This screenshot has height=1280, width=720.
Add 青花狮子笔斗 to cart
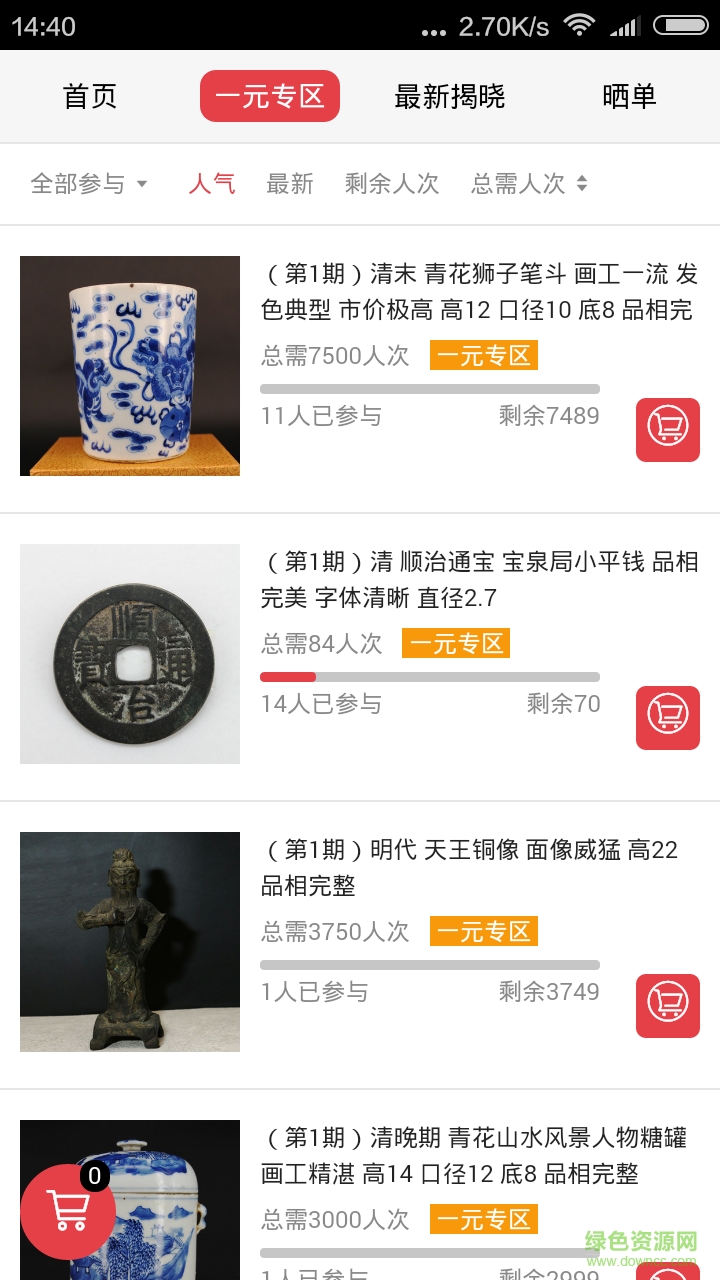click(x=667, y=430)
